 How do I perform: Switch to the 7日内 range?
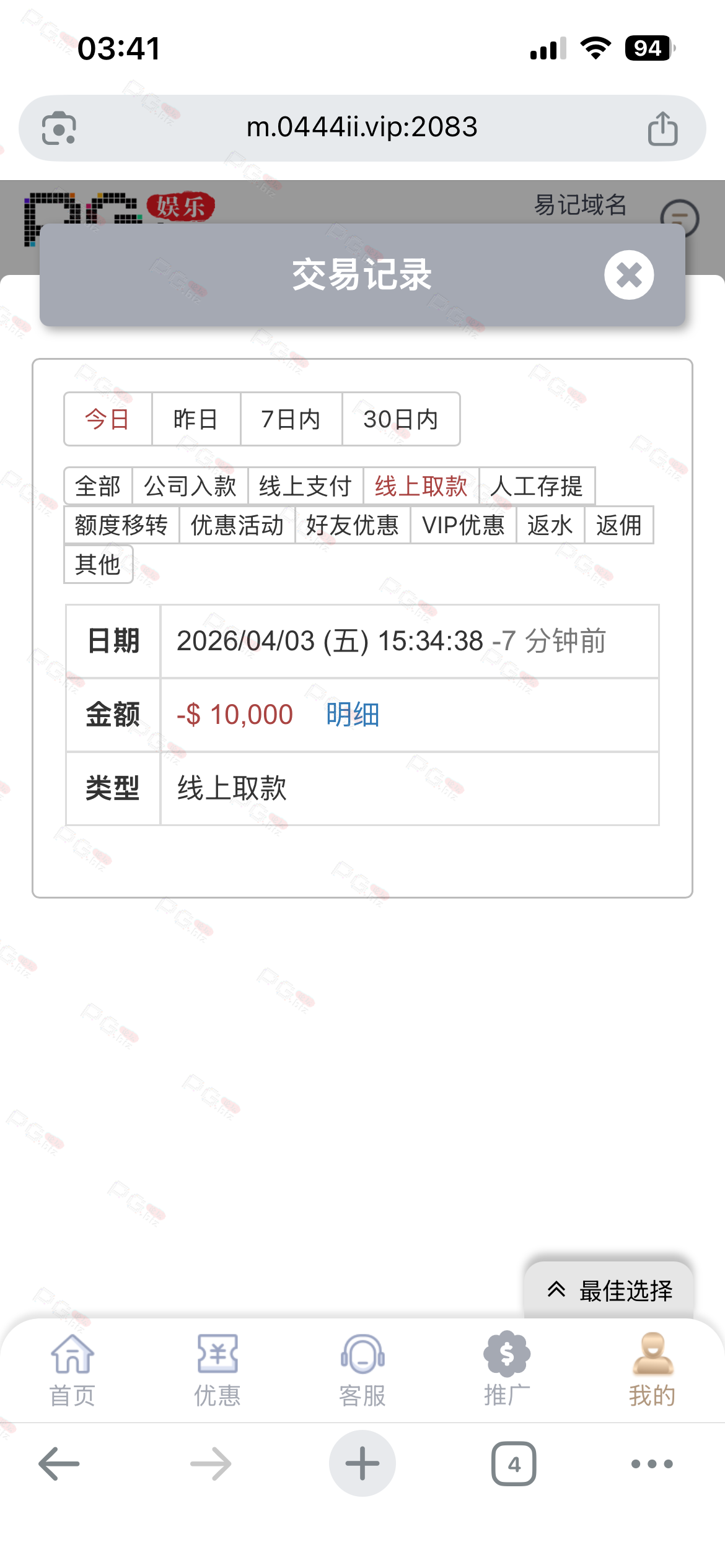pos(291,419)
